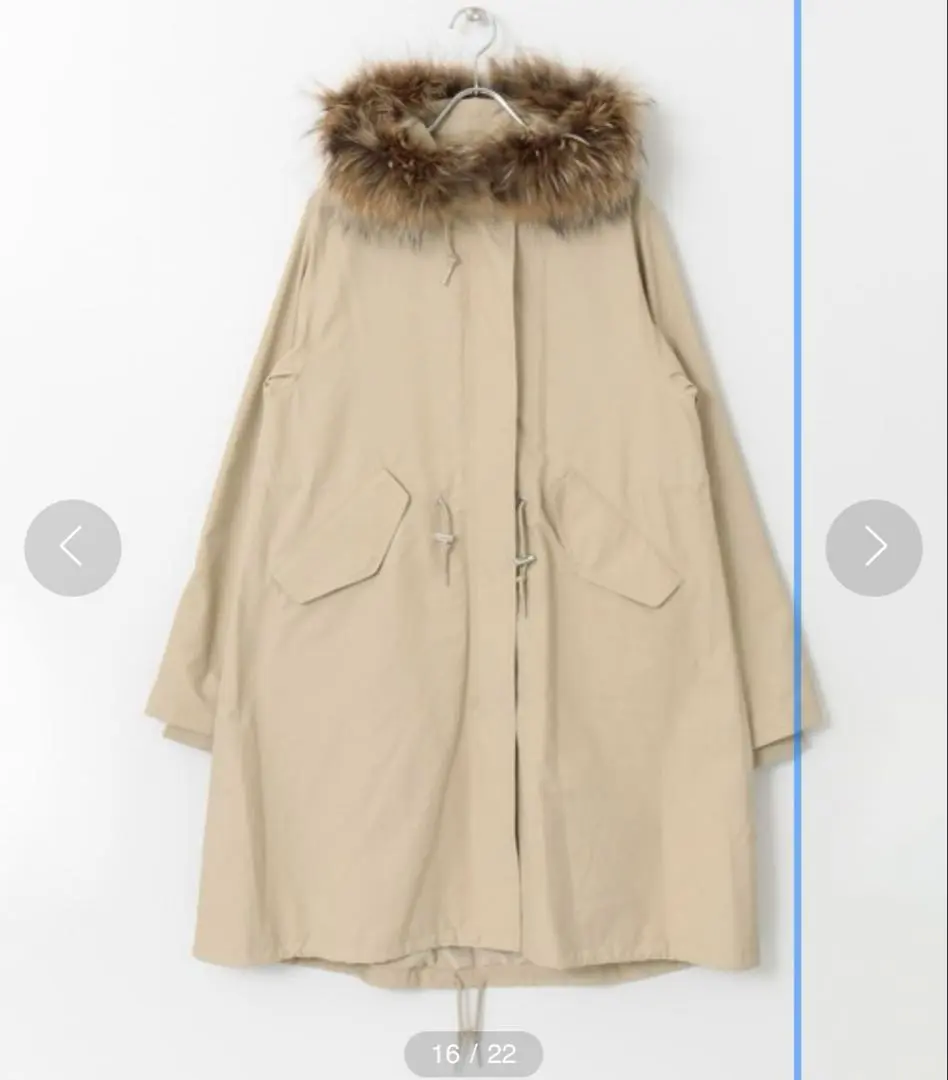Show the next product photo
The image size is (948, 1080).
click(874, 547)
